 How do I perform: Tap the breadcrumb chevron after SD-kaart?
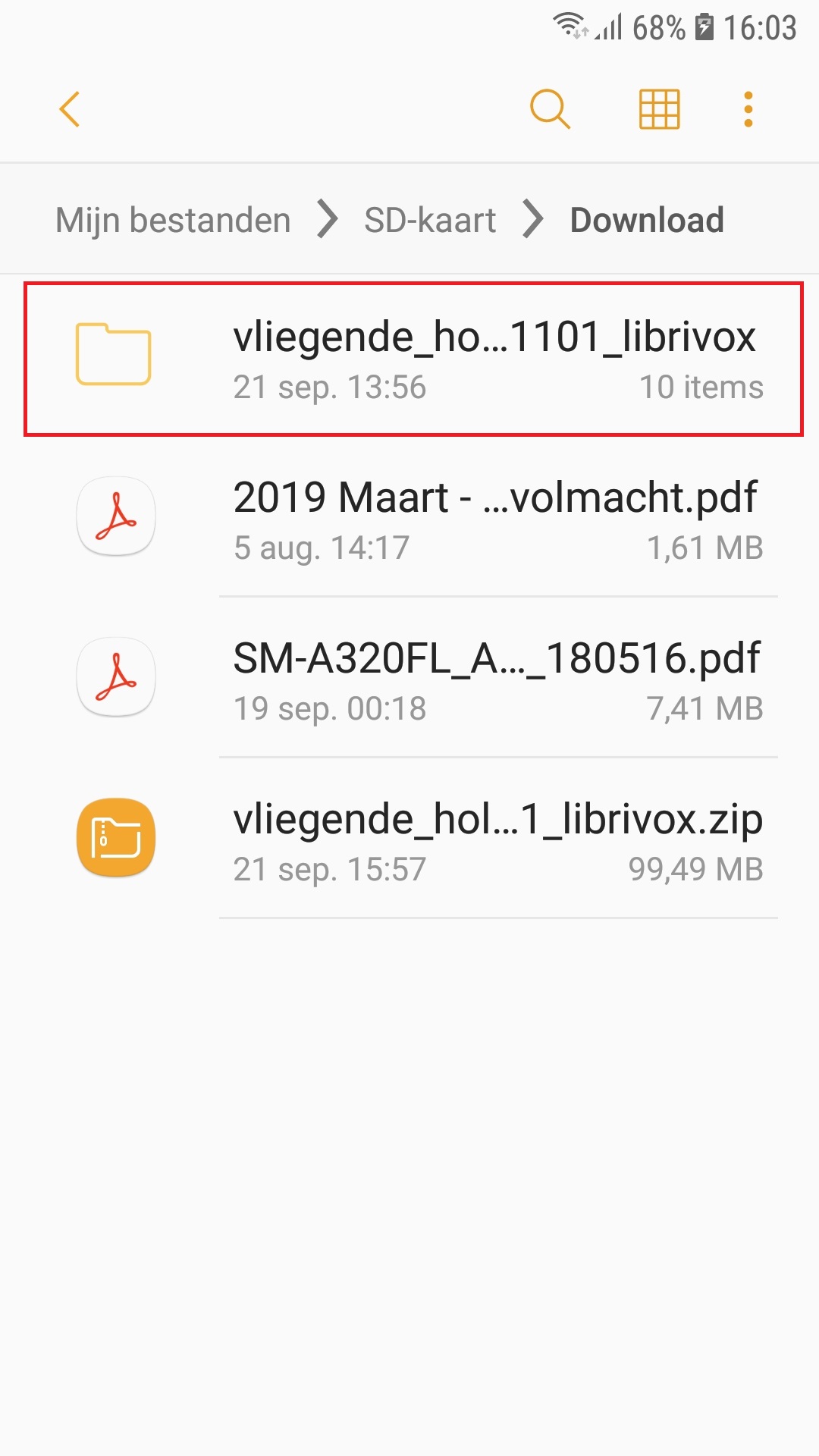pos(533,219)
